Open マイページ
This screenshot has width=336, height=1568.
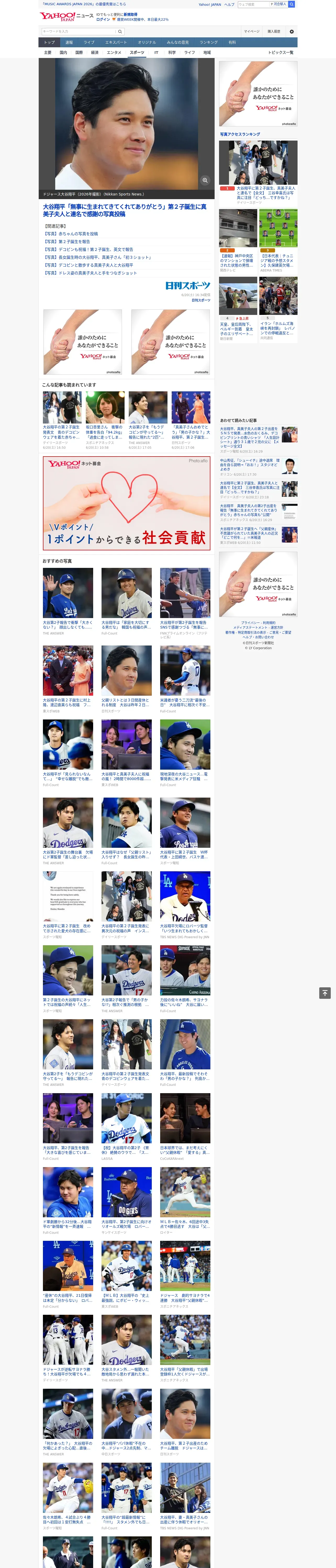tap(252, 32)
